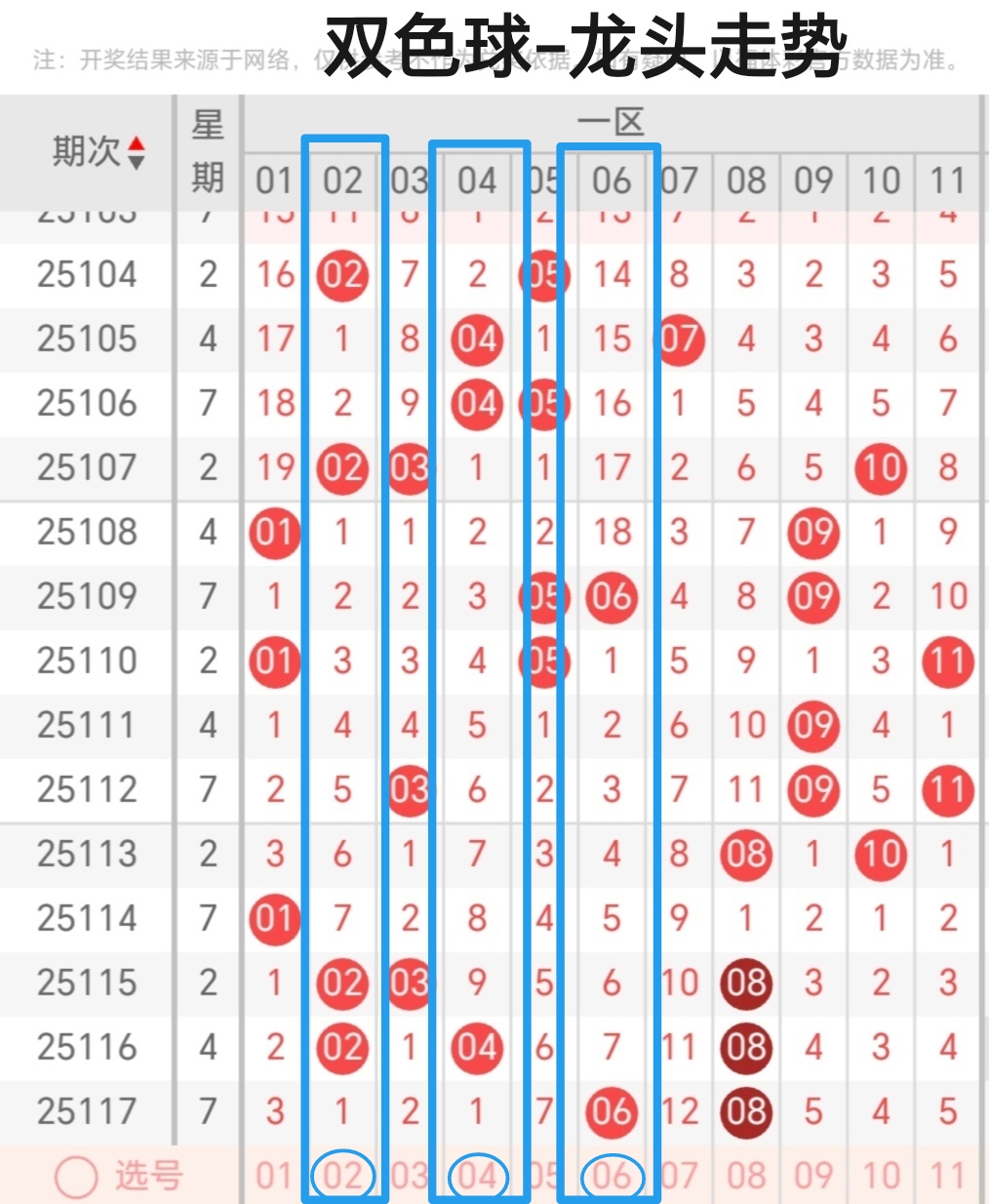Image resolution: width=989 pixels, height=1204 pixels.
Task: Select the red ball 11 in row 25110
Action: (948, 661)
